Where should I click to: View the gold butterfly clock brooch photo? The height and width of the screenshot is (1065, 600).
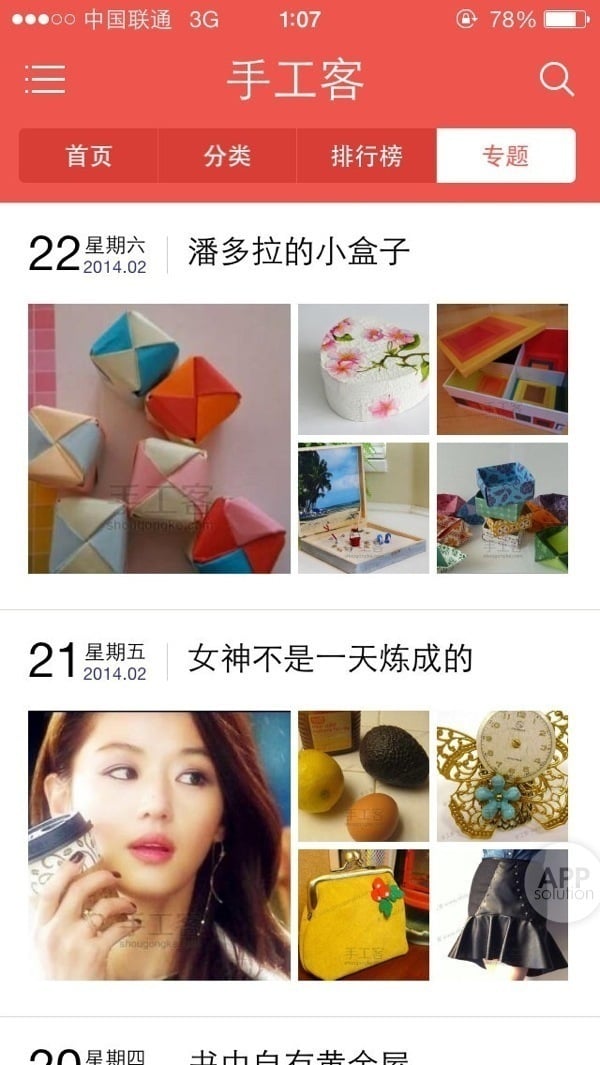(502, 776)
